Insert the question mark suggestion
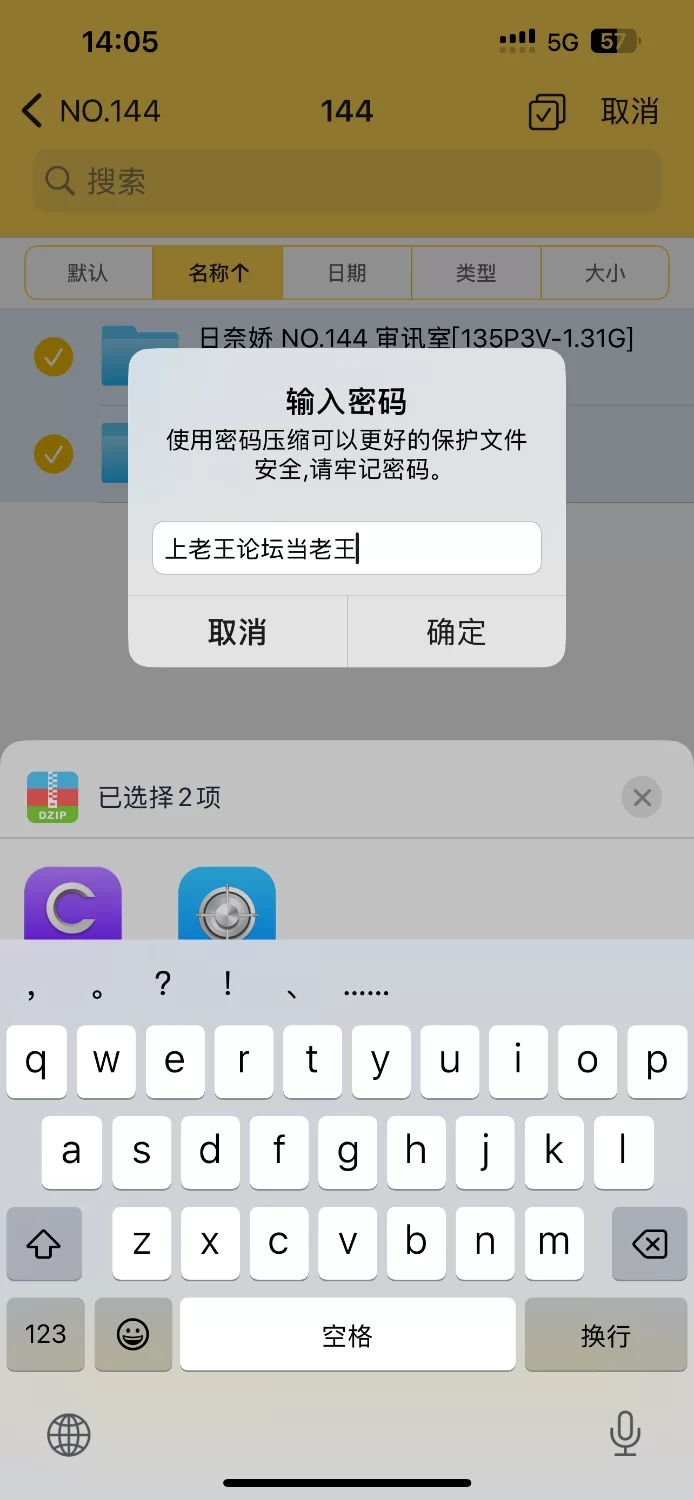The width and height of the screenshot is (694, 1500). click(163, 985)
